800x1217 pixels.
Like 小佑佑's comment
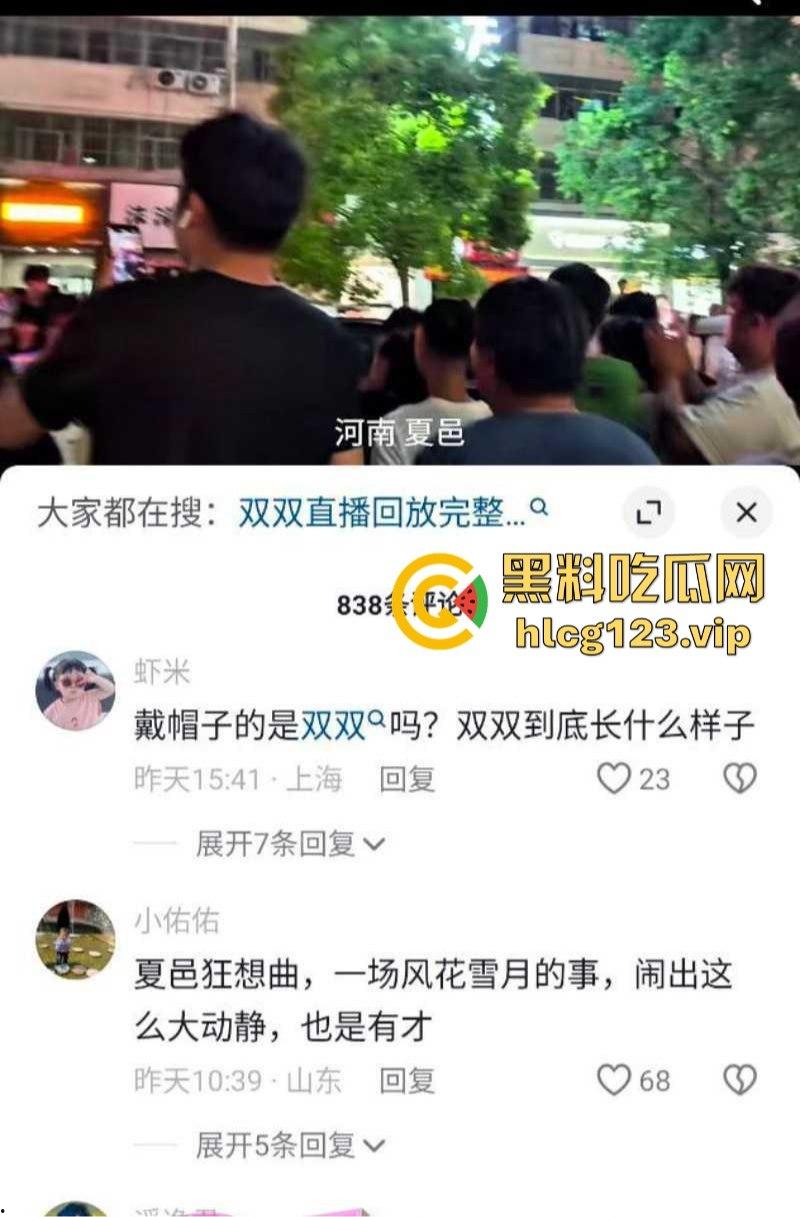pyautogui.click(x=614, y=1080)
